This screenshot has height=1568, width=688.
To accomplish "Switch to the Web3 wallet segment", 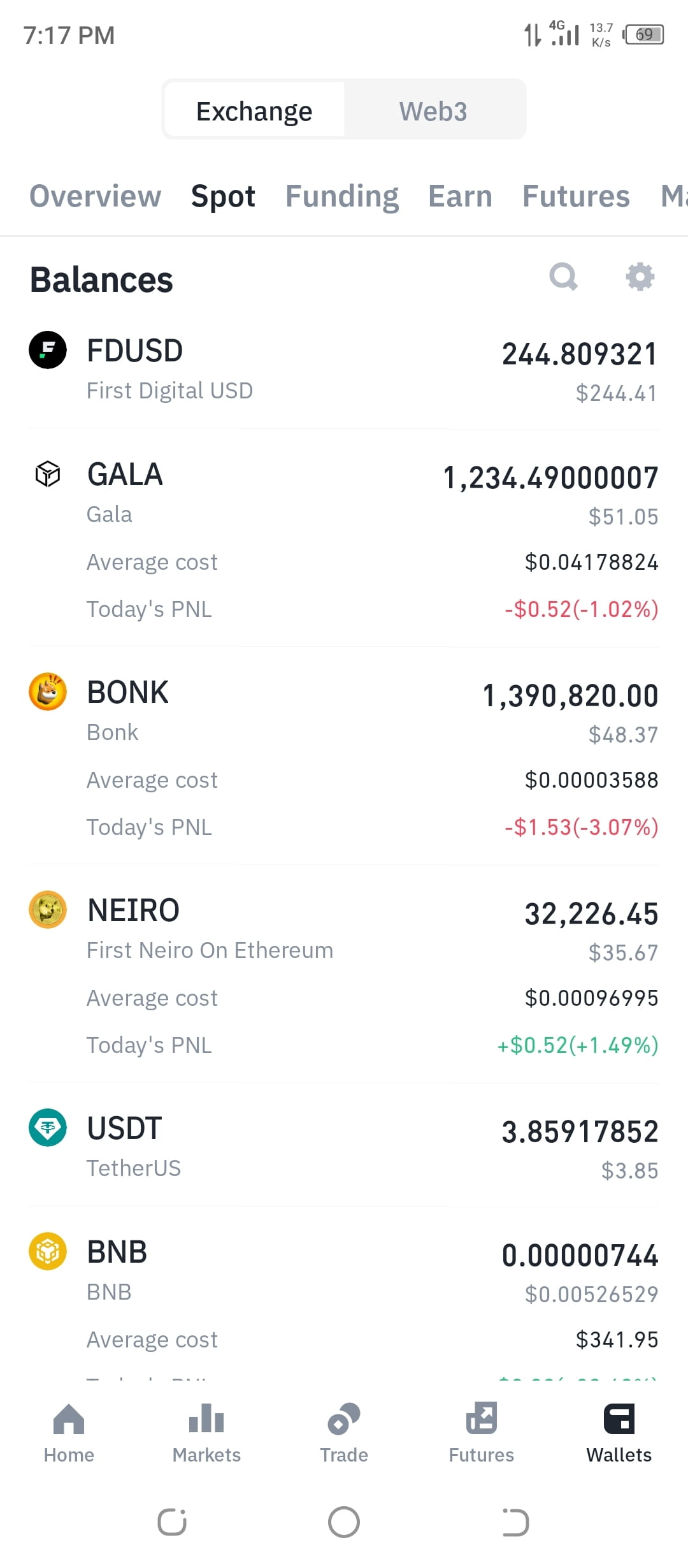I will pos(434,111).
